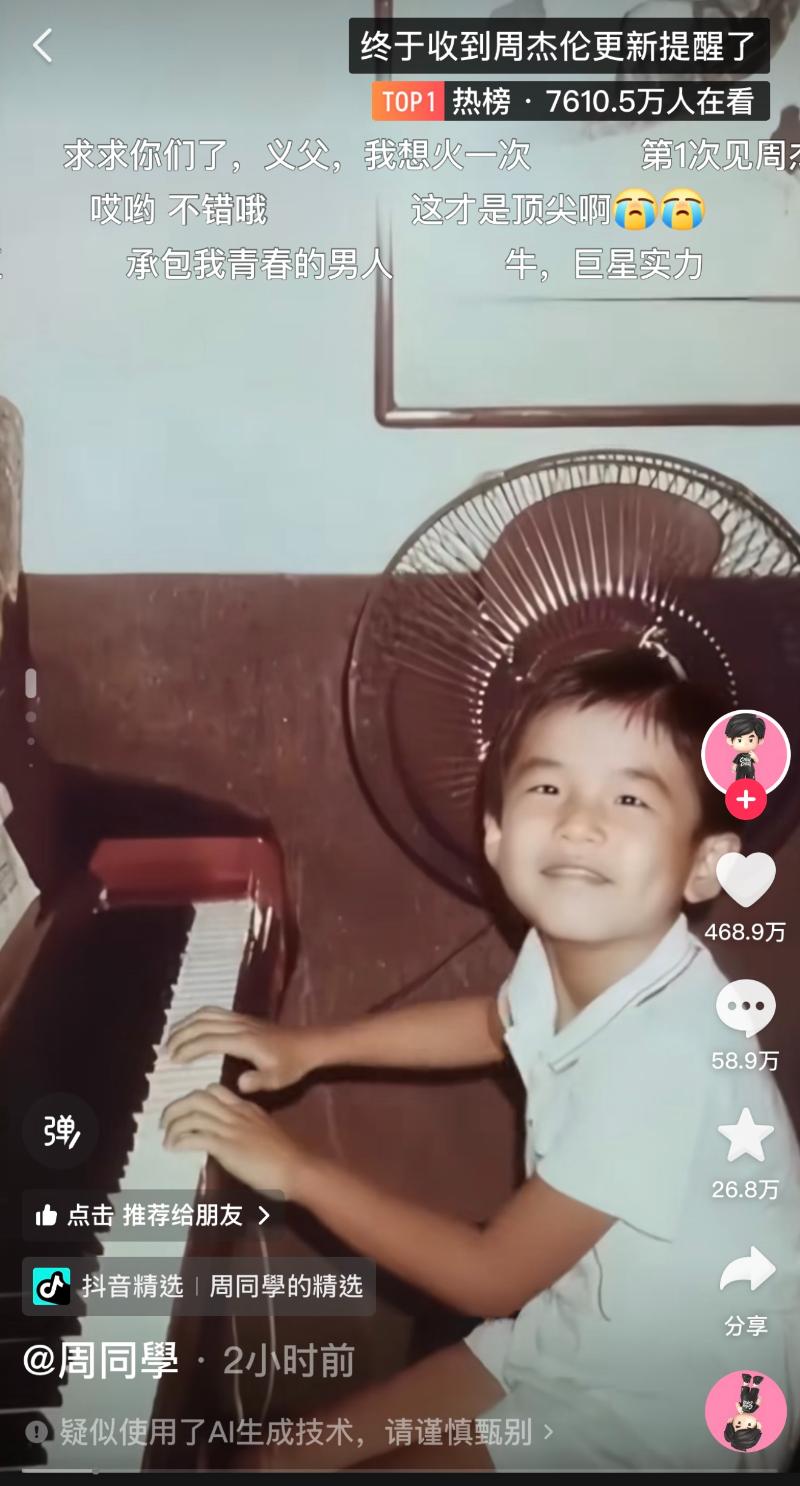Open the @周同學 username
Image resolution: width=800 pixels, height=1486 pixels.
pyautogui.click(x=100, y=1361)
